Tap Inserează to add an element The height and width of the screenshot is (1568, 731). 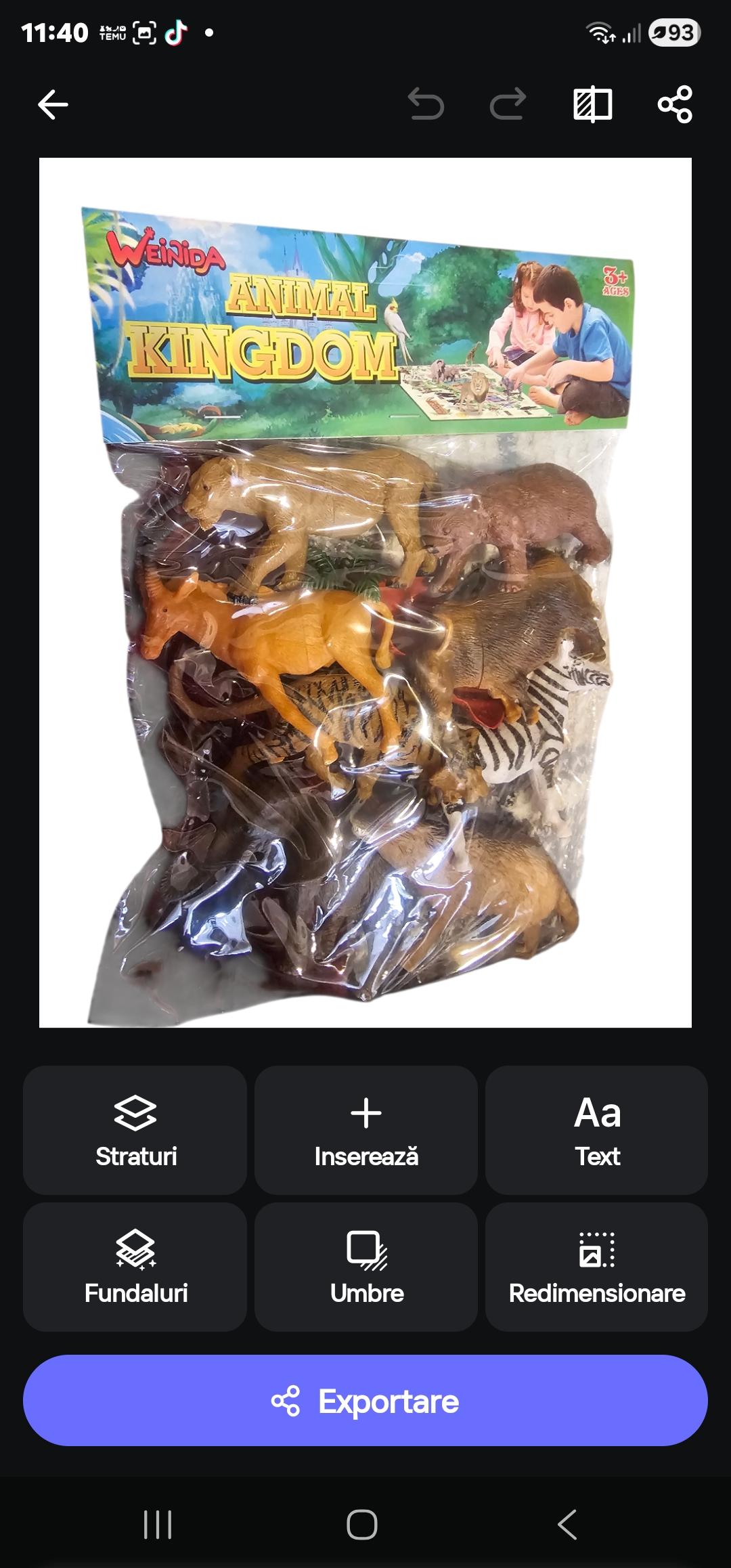tap(366, 1129)
